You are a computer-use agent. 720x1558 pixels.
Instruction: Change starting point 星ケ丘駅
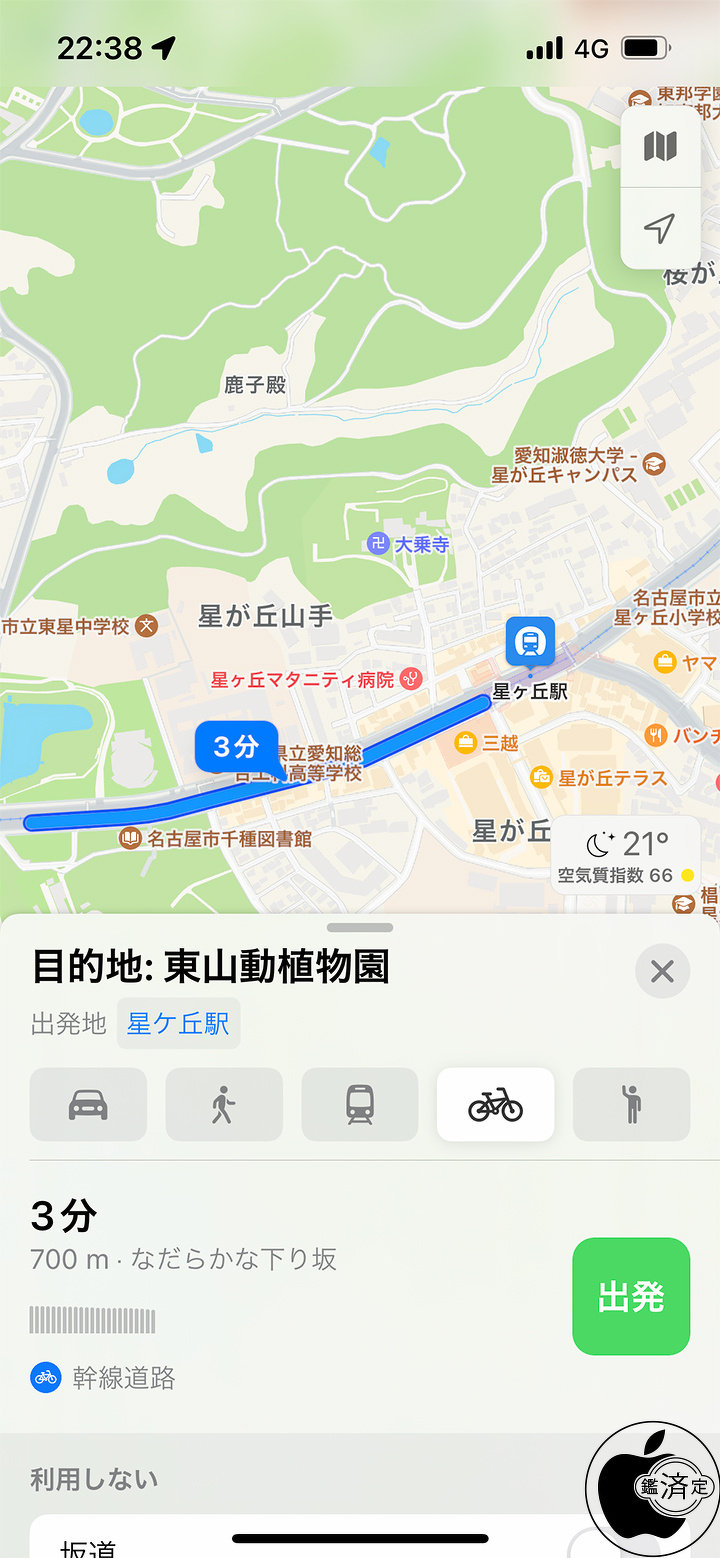178,1024
